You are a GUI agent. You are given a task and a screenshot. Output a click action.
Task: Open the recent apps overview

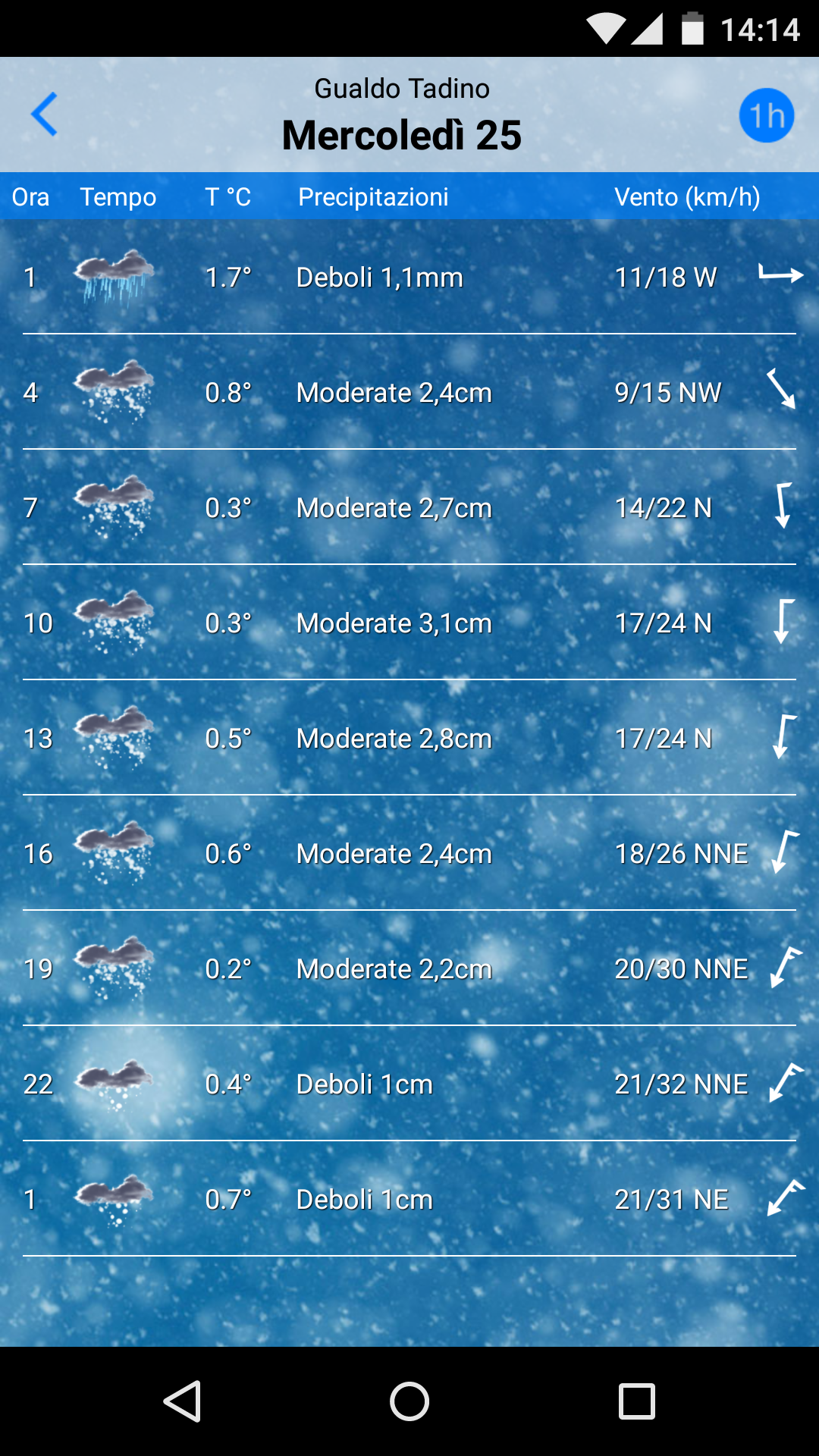coord(636,1401)
